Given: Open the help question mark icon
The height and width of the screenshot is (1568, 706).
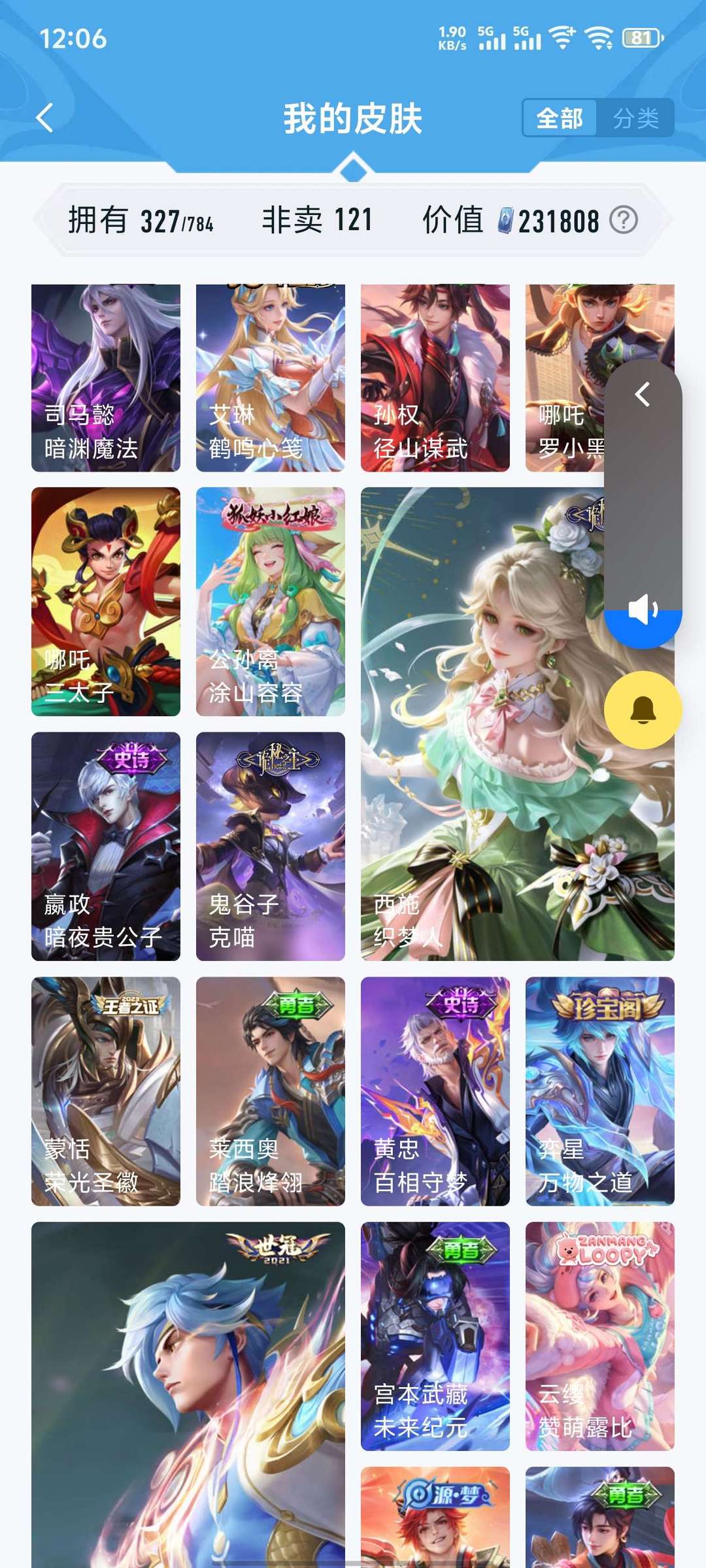Looking at the screenshot, I should 623,221.
